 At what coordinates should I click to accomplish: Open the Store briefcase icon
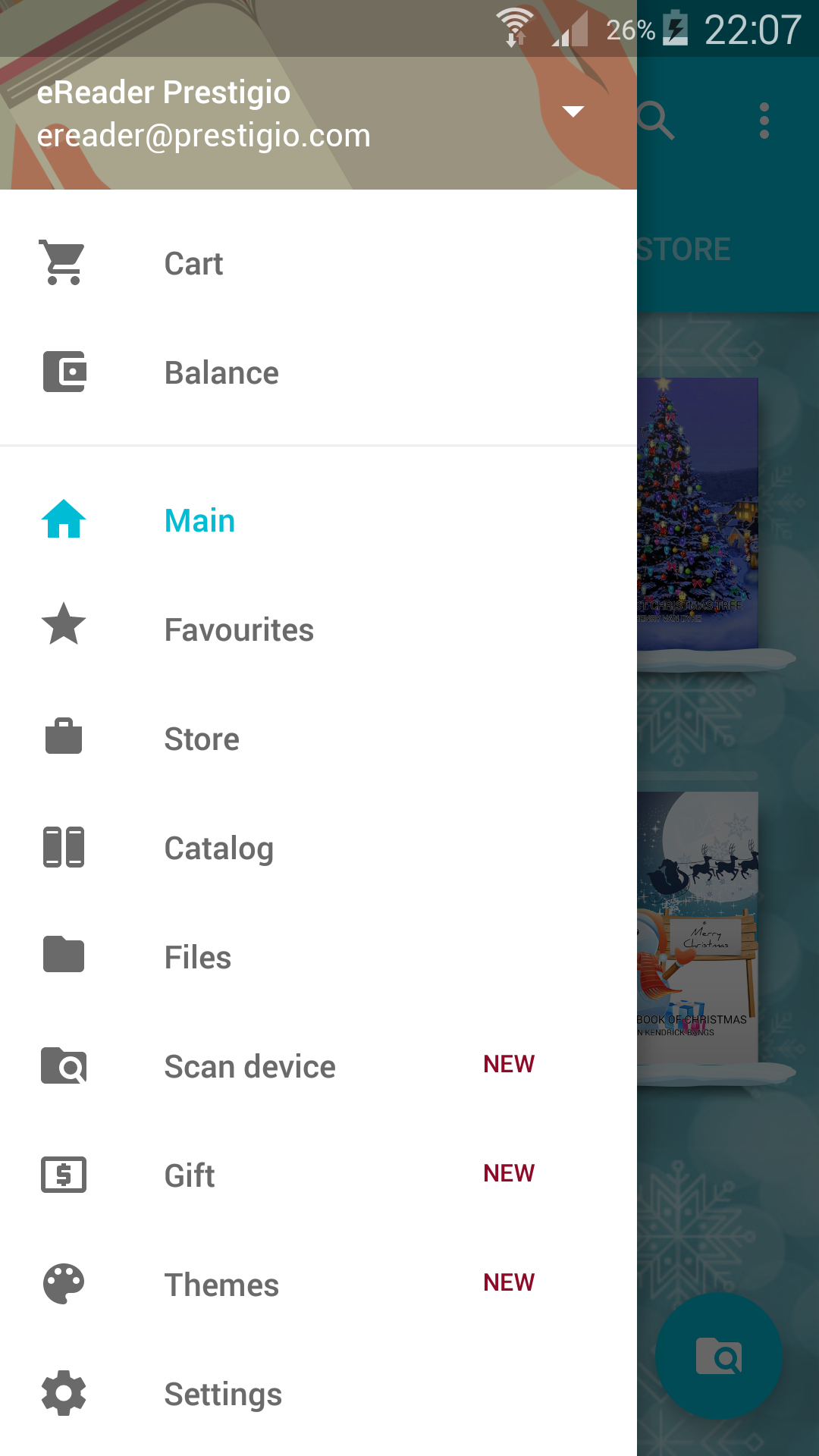pos(64,737)
